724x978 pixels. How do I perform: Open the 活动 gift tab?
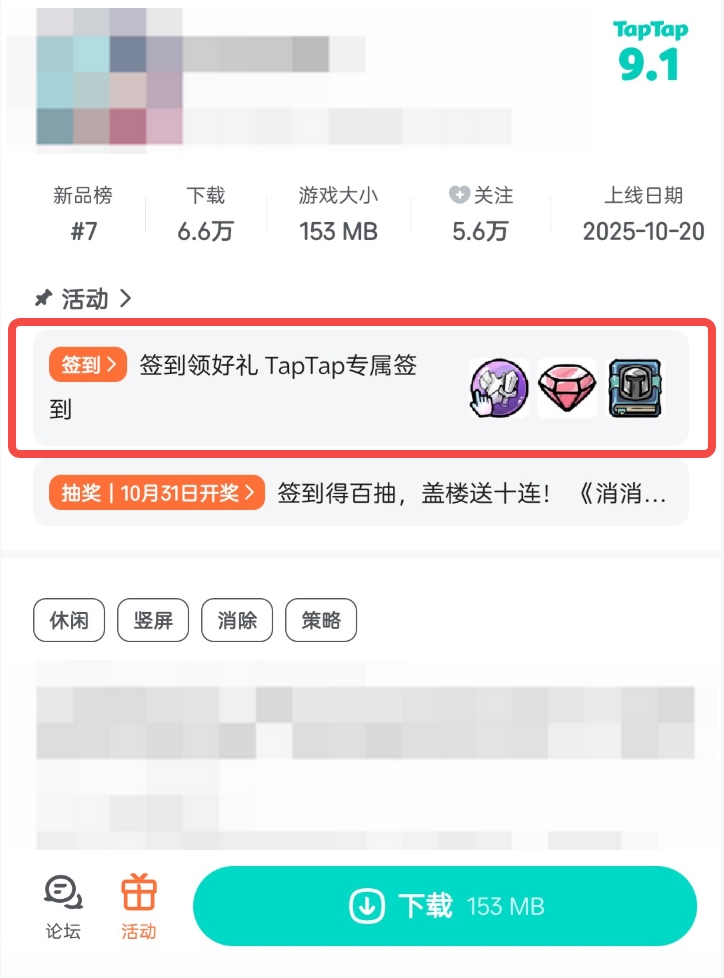139,907
